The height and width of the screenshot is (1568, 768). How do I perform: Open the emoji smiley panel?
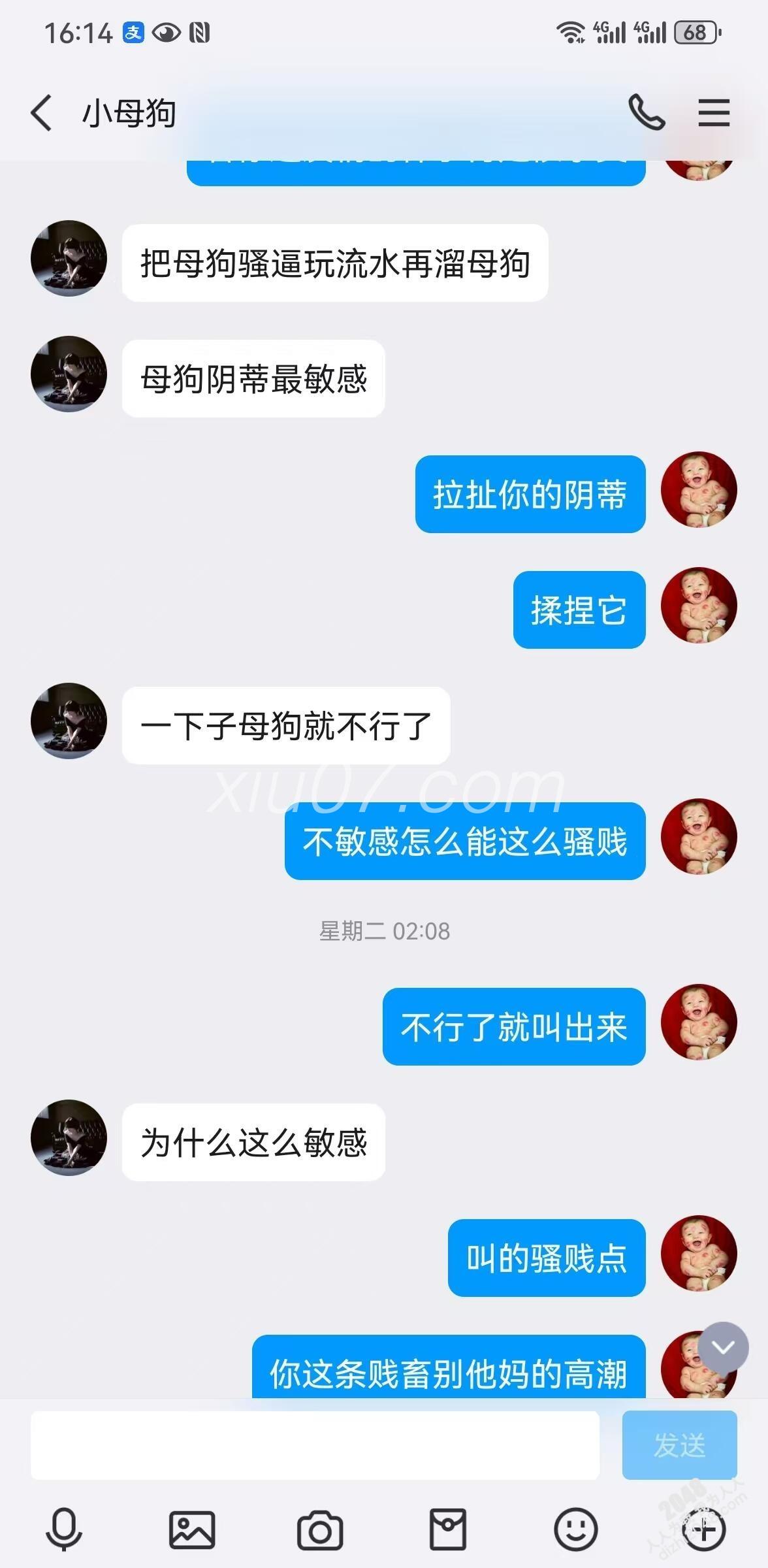point(575,1529)
